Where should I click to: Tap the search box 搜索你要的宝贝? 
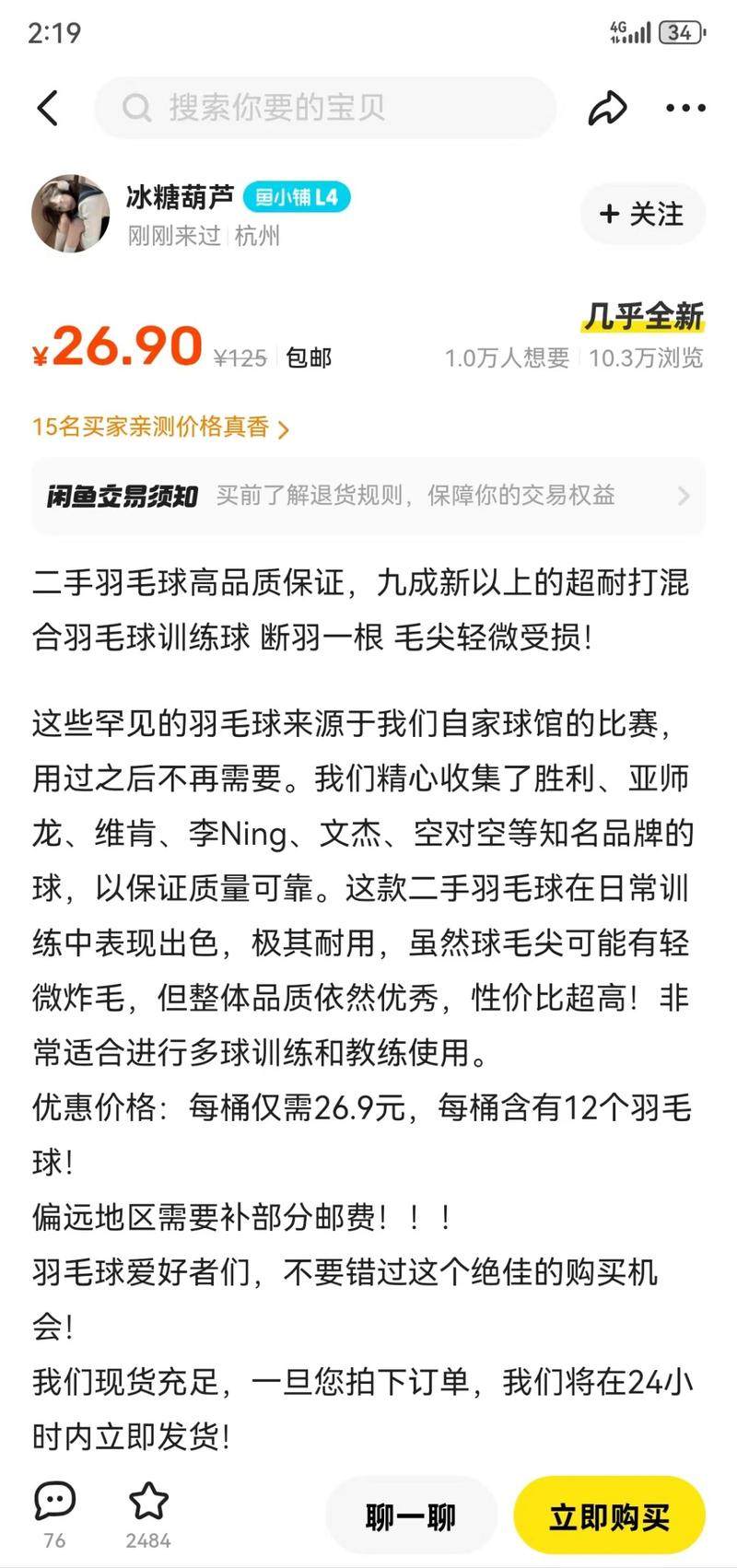coord(324,108)
